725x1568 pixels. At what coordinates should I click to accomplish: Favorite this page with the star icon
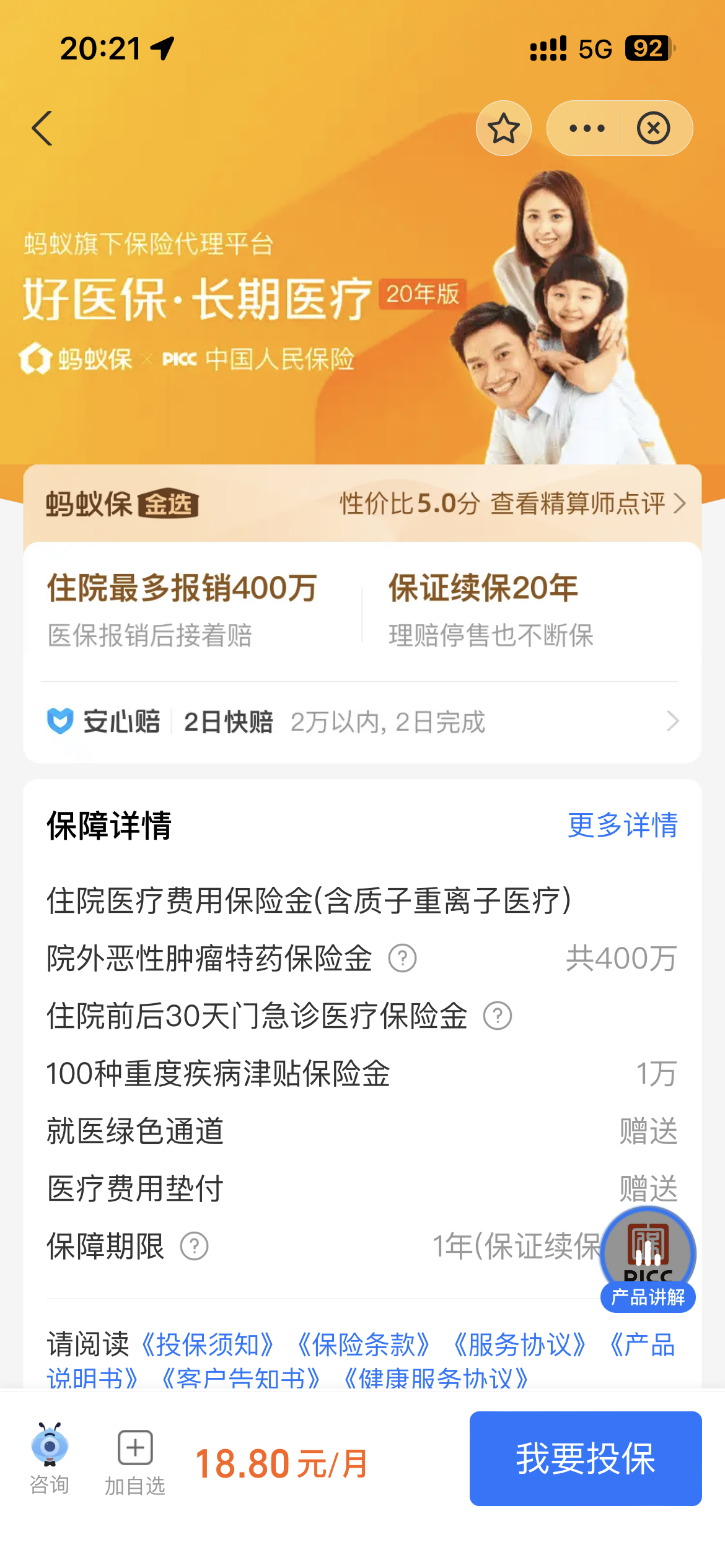click(x=503, y=128)
